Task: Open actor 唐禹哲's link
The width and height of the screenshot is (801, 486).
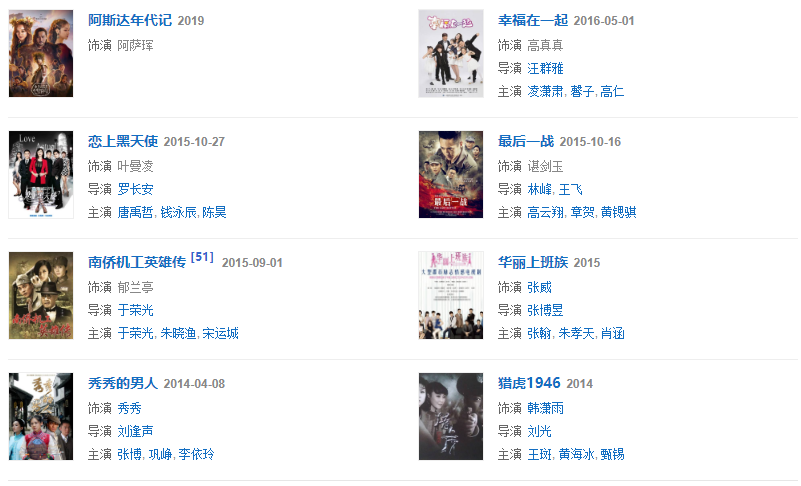Action: (x=135, y=213)
